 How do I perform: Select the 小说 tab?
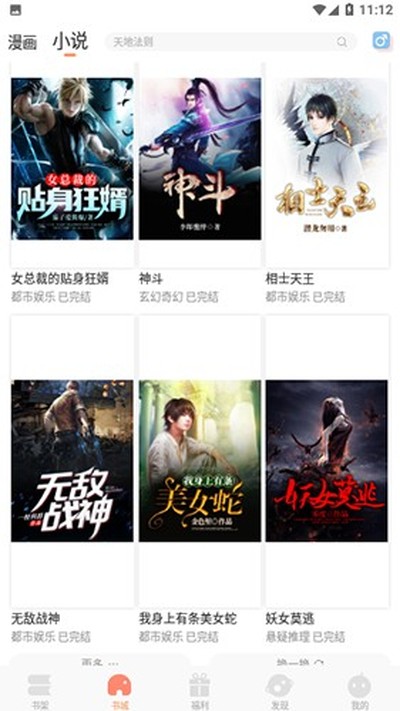click(x=70, y=42)
